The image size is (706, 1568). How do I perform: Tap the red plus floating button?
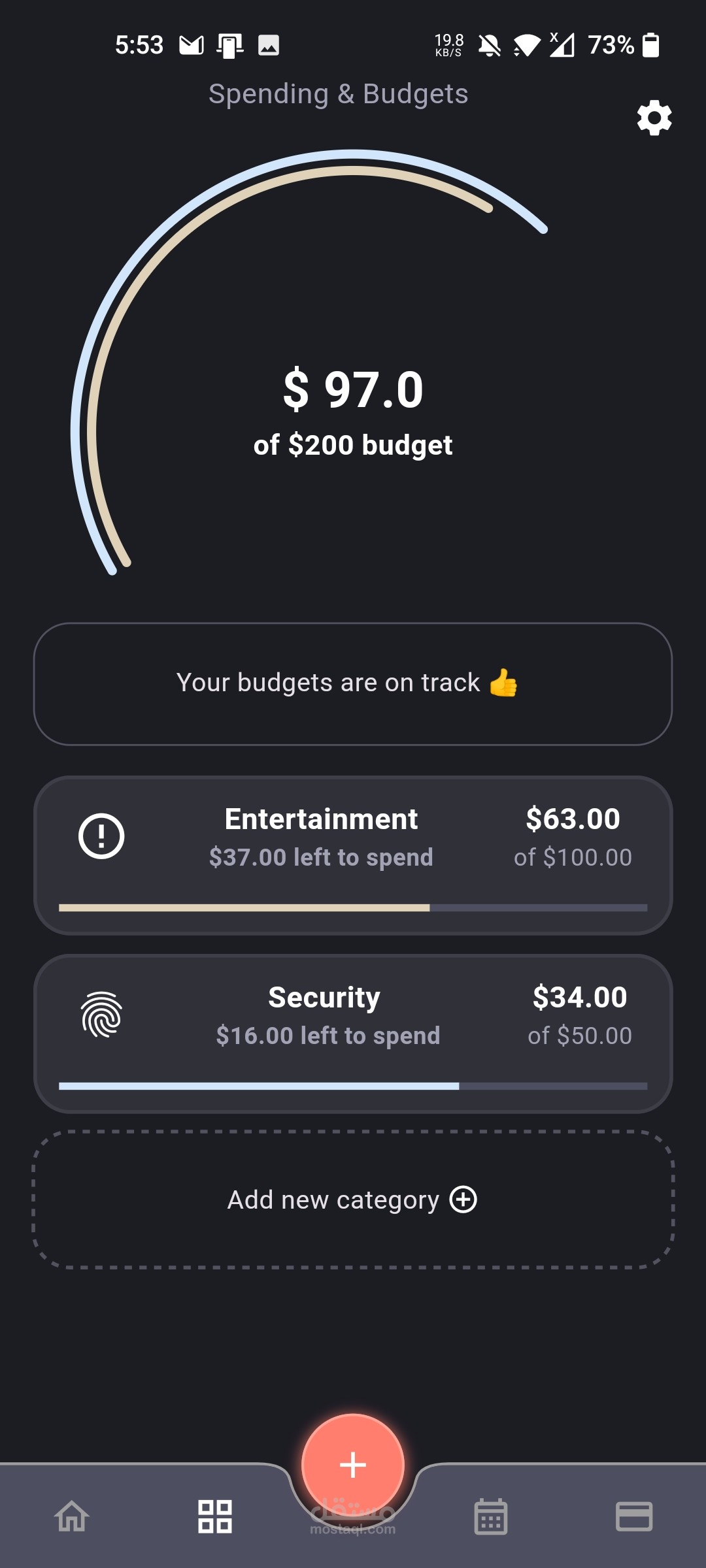coord(353,1465)
